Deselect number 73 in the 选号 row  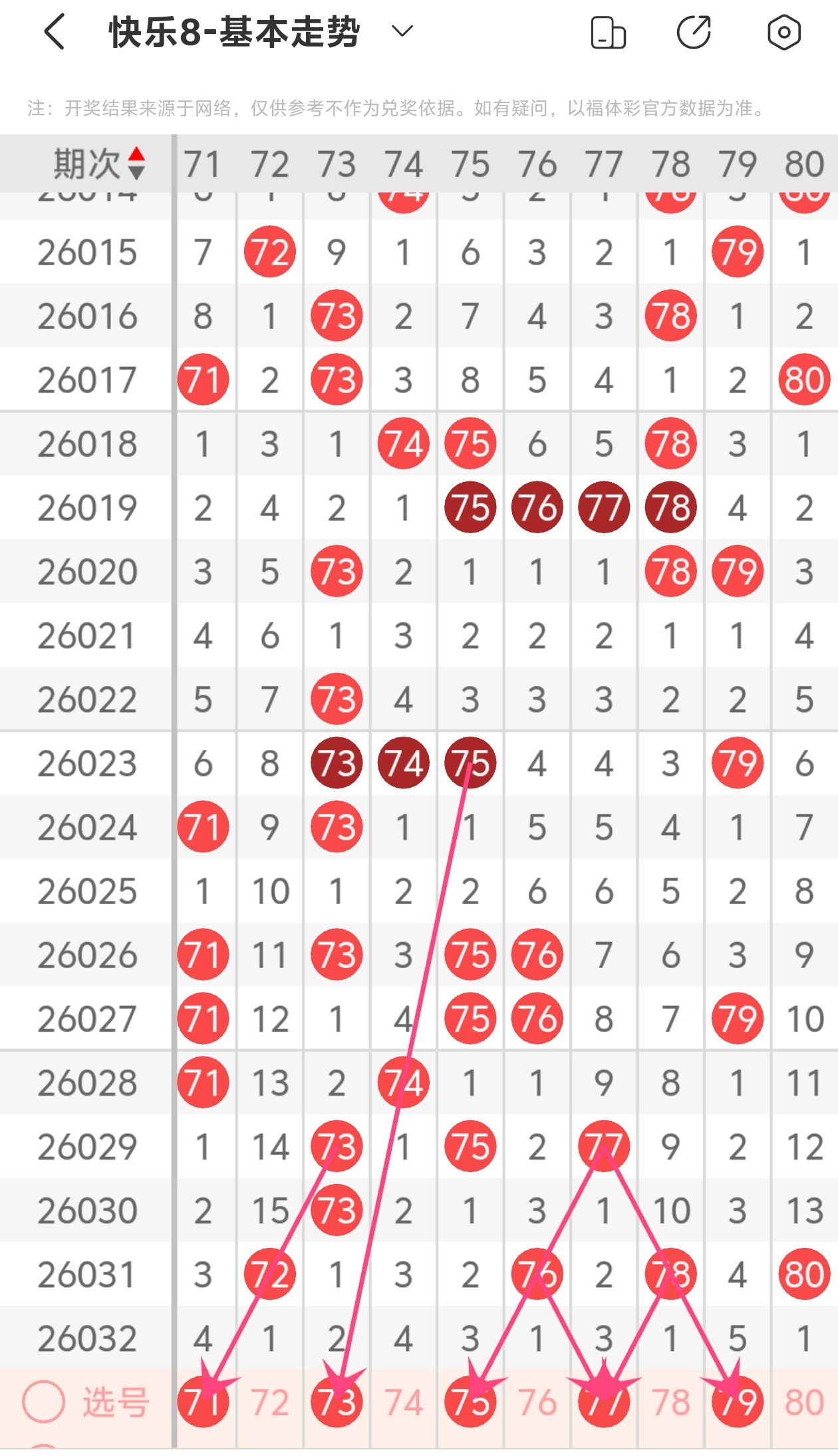[337, 1401]
